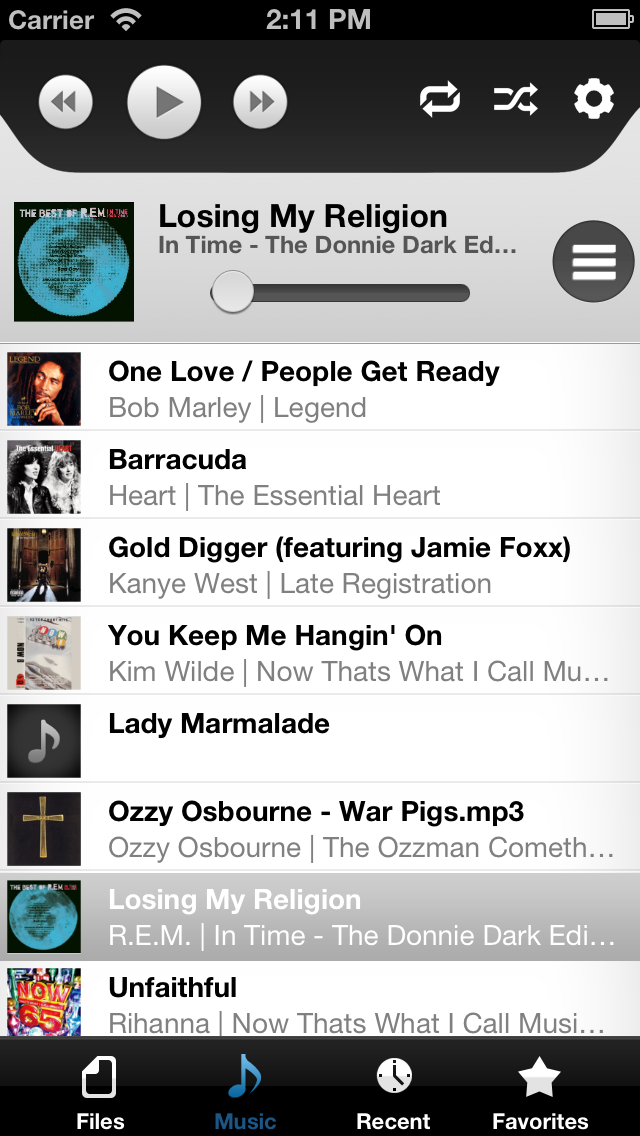
Task: Start playback with the play button
Action: click(164, 101)
